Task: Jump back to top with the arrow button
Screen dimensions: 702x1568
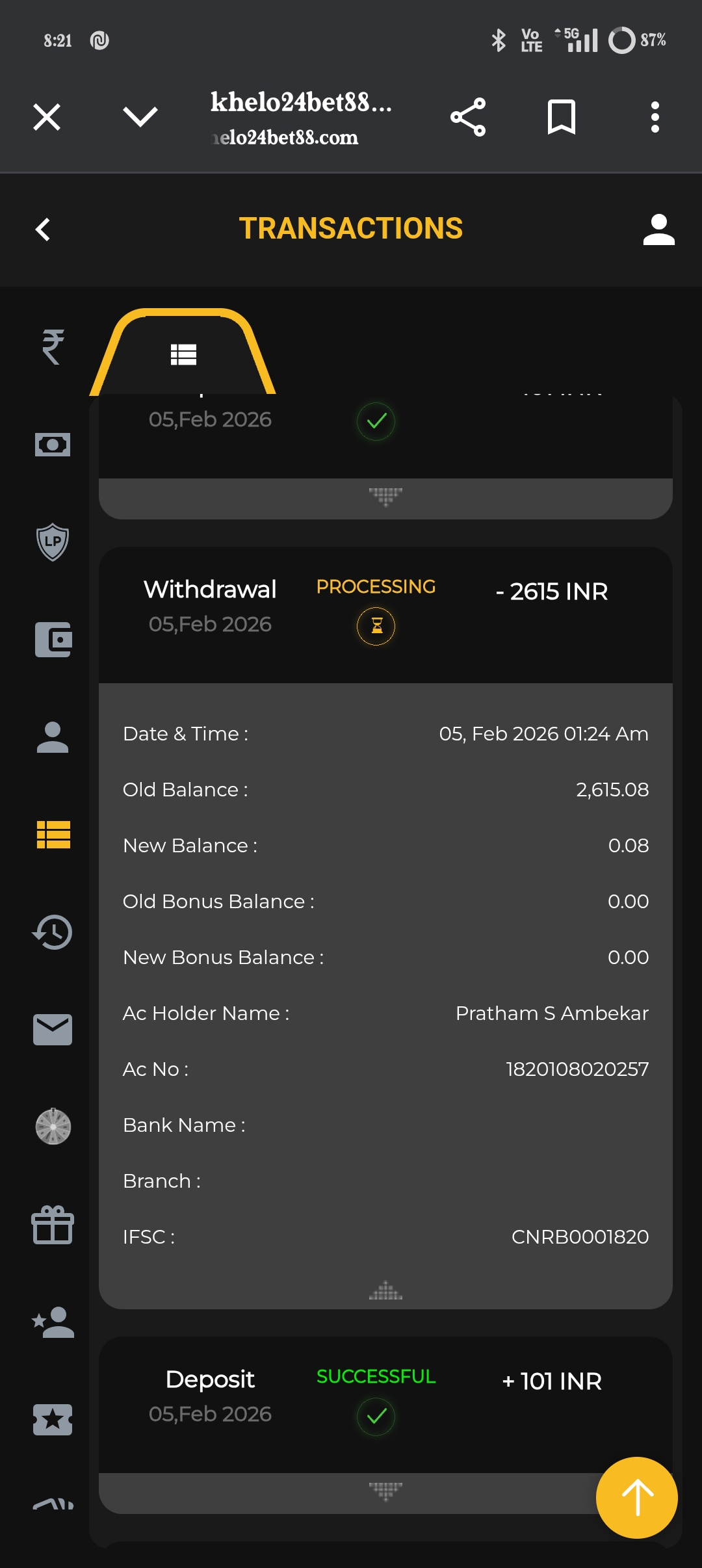Action: (x=637, y=1498)
